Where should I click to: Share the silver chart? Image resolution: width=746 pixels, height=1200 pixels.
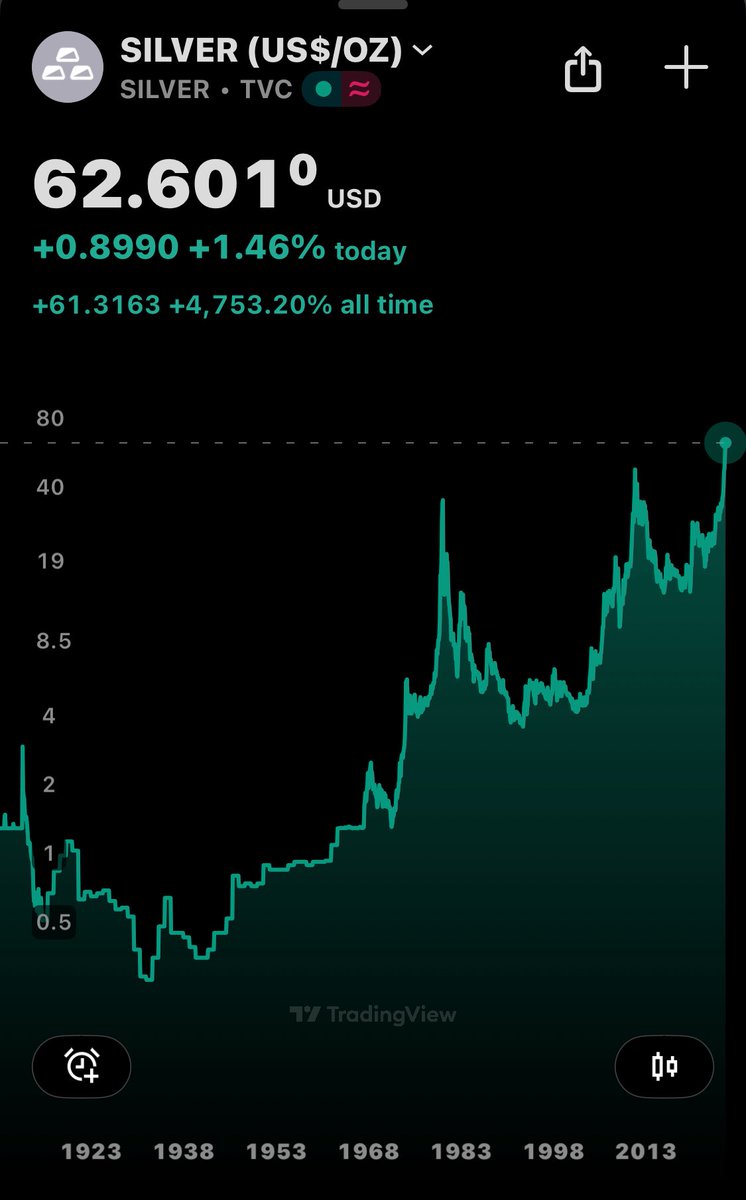(x=583, y=70)
